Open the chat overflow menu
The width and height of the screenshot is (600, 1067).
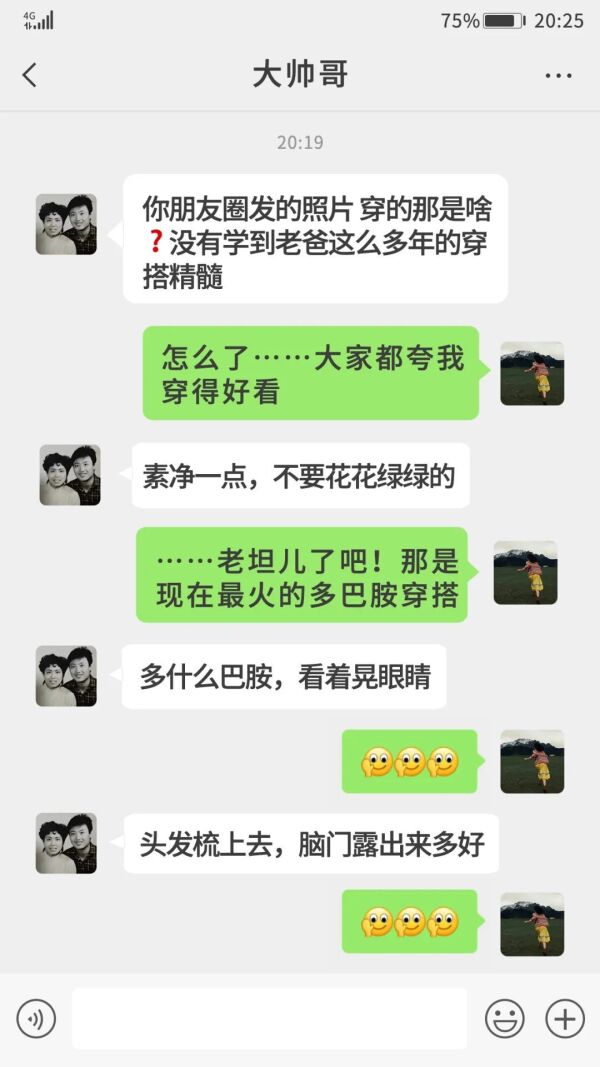[558, 75]
